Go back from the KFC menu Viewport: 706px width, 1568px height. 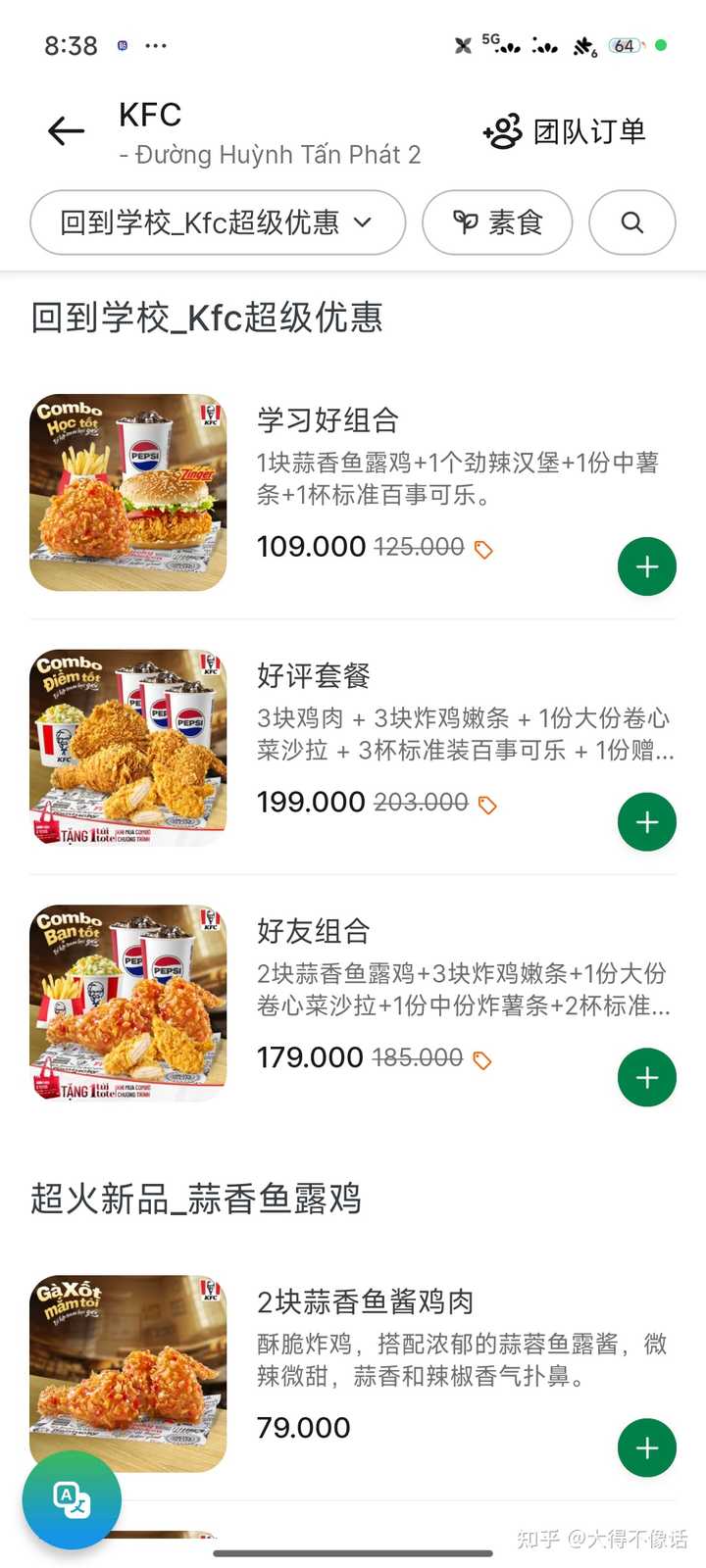66,131
